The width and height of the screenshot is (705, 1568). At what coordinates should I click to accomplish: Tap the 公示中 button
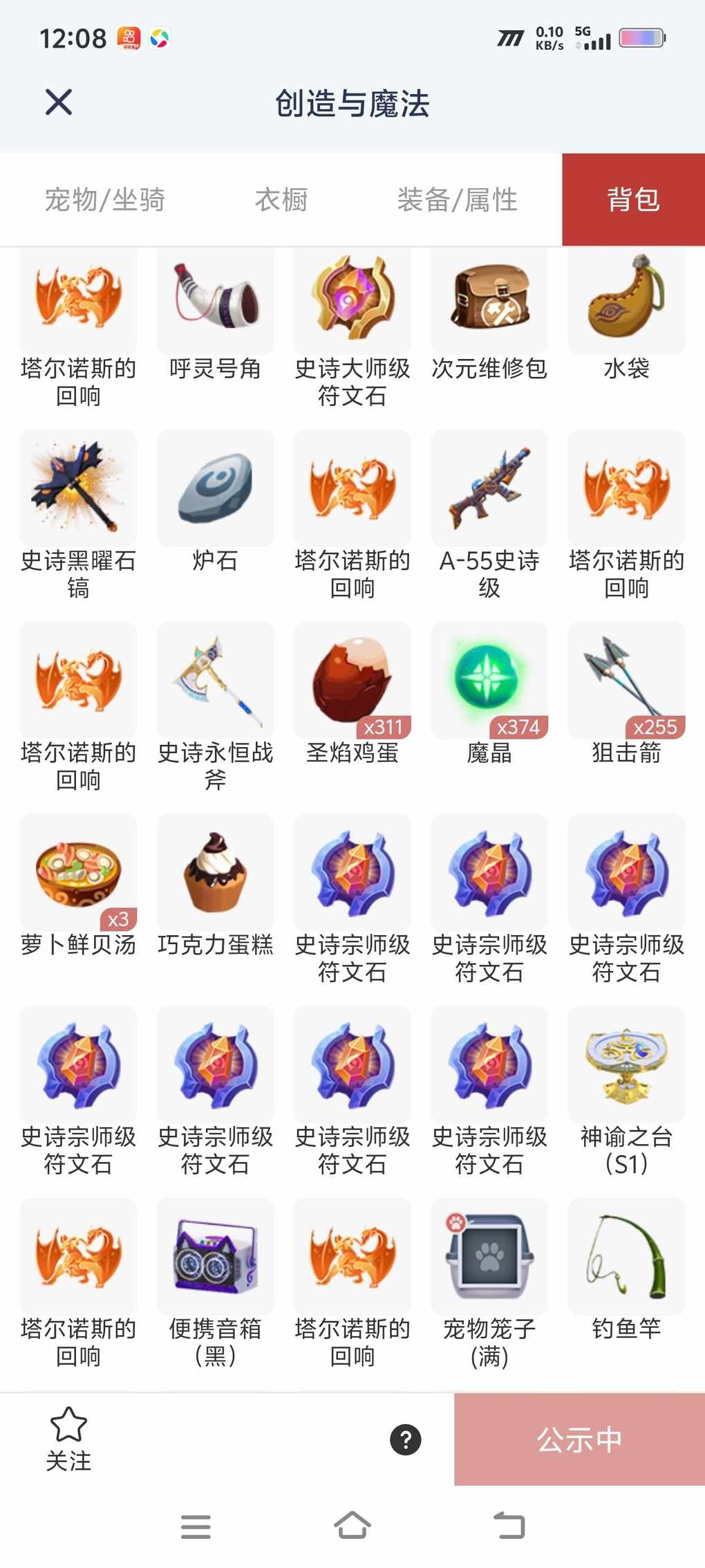pyautogui.click(x=579, y=1439)
